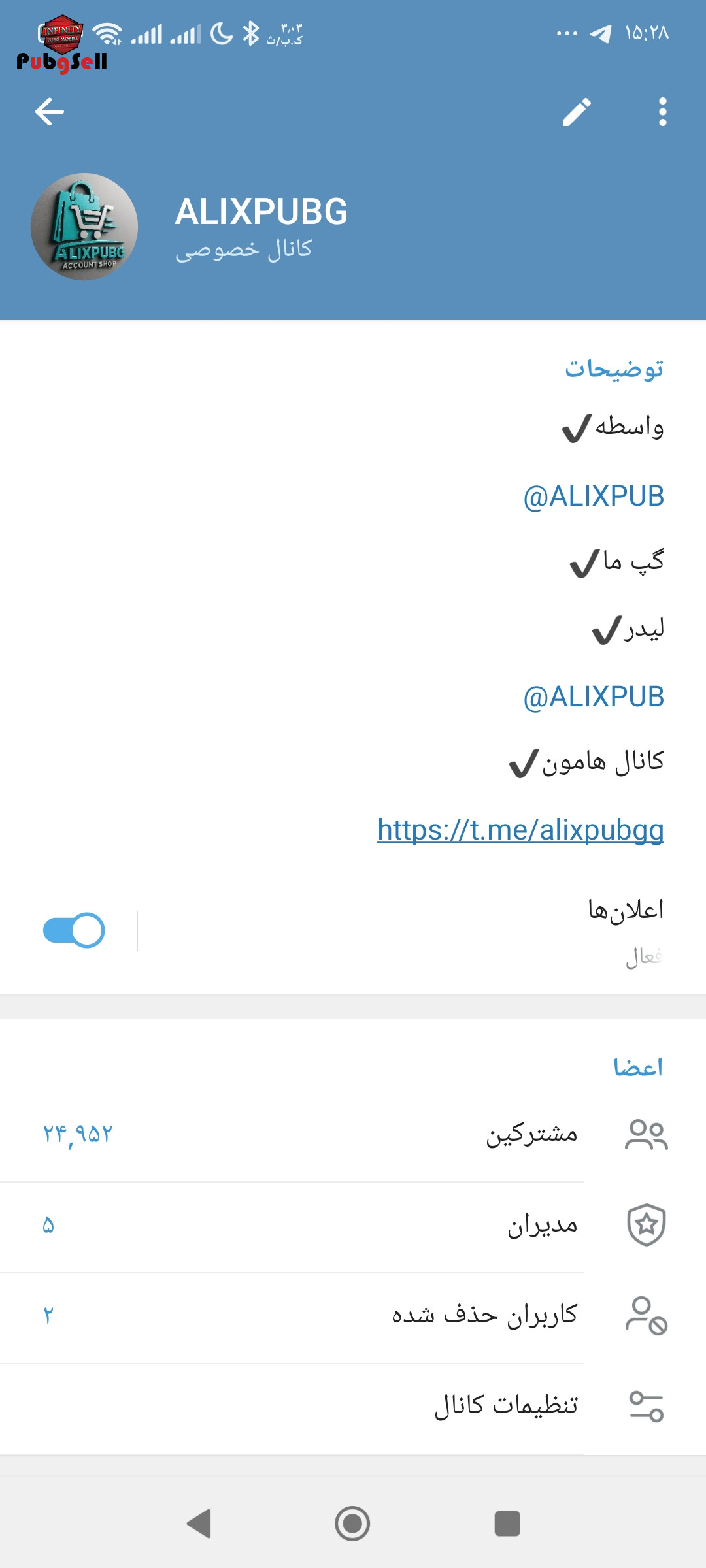Tap the system home button

point(352,1524)
